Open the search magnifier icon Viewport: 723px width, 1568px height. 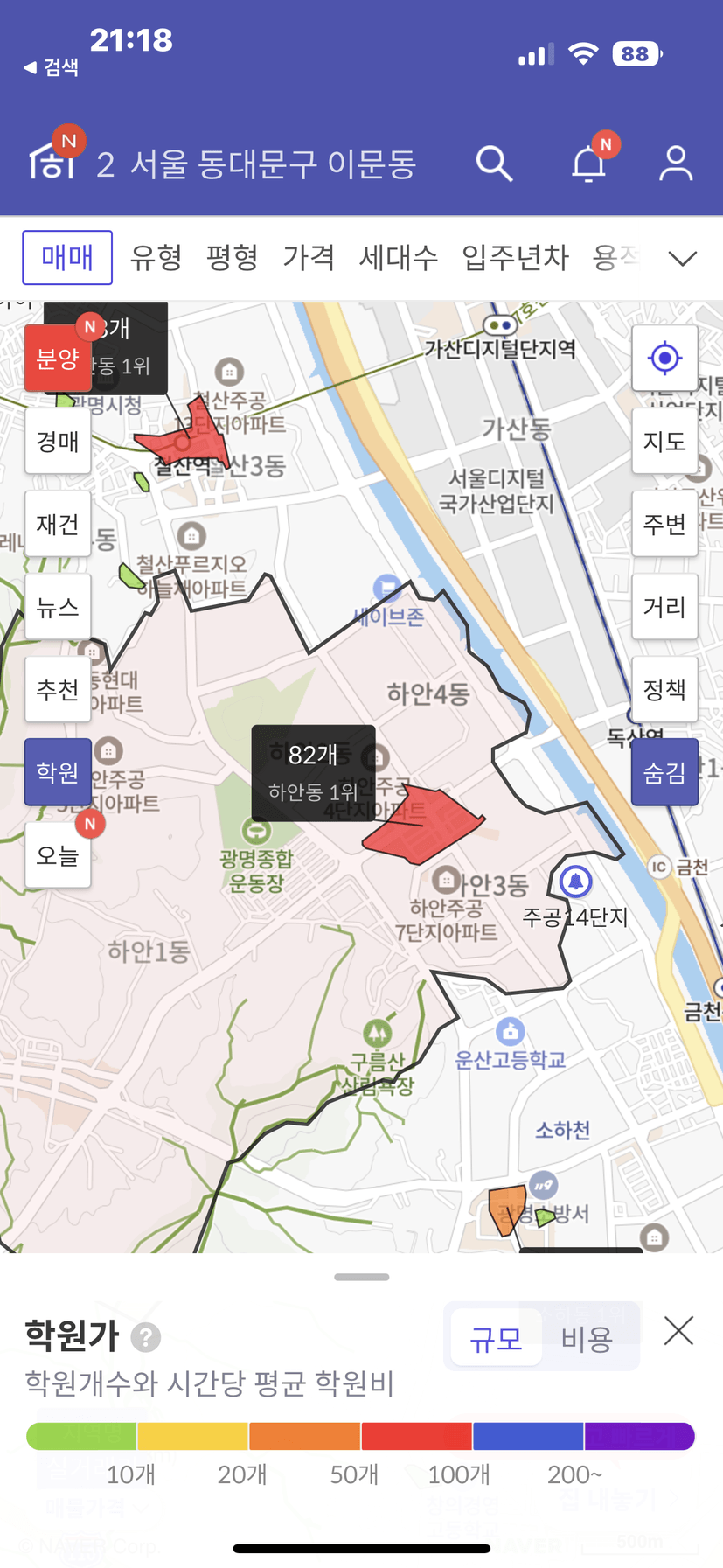coord(494,164)
